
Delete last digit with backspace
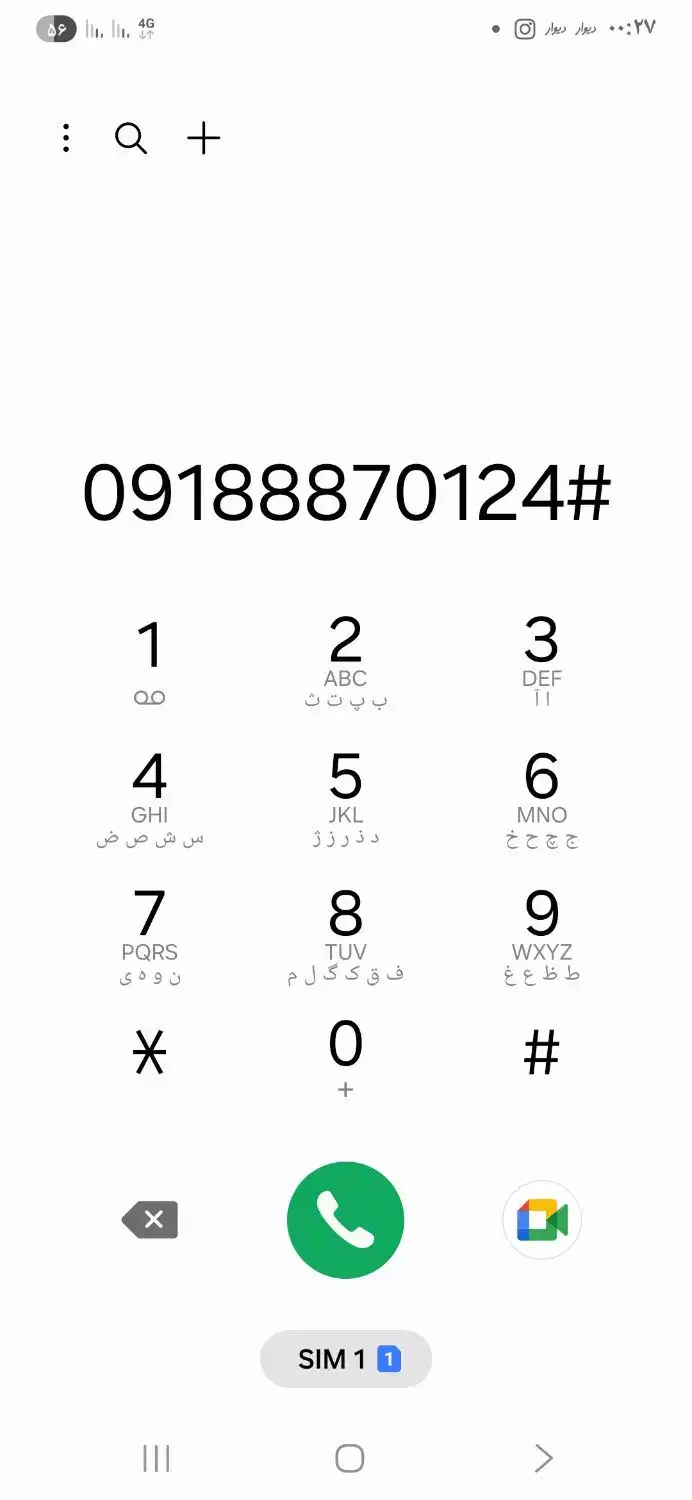[150, 1220]
